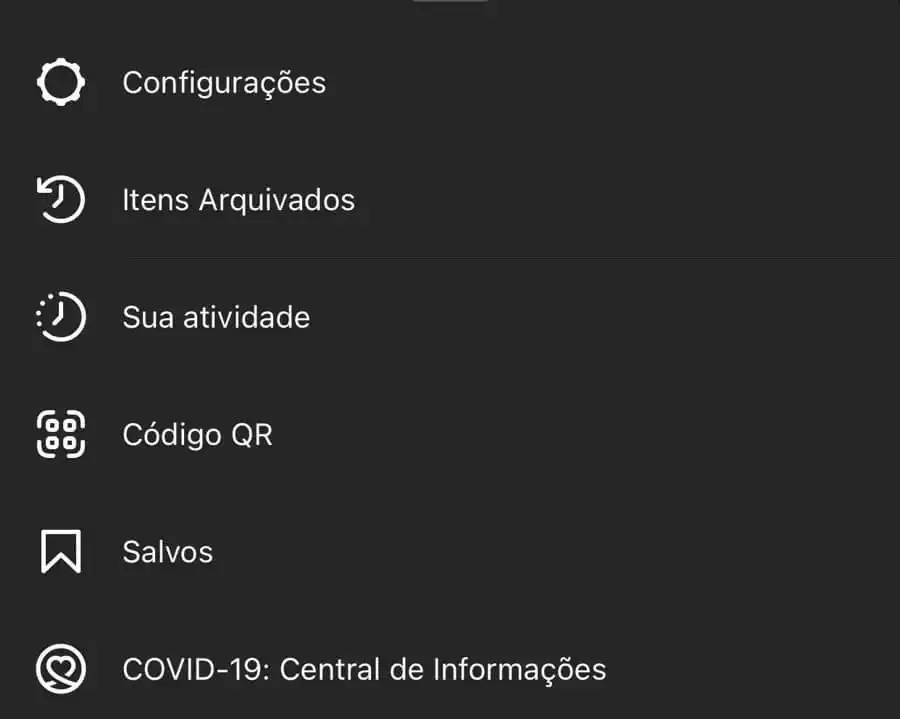900x719 pixels.
Task: Open Salvos saved items
Action: pyautogui.click(x=167, y=552)
